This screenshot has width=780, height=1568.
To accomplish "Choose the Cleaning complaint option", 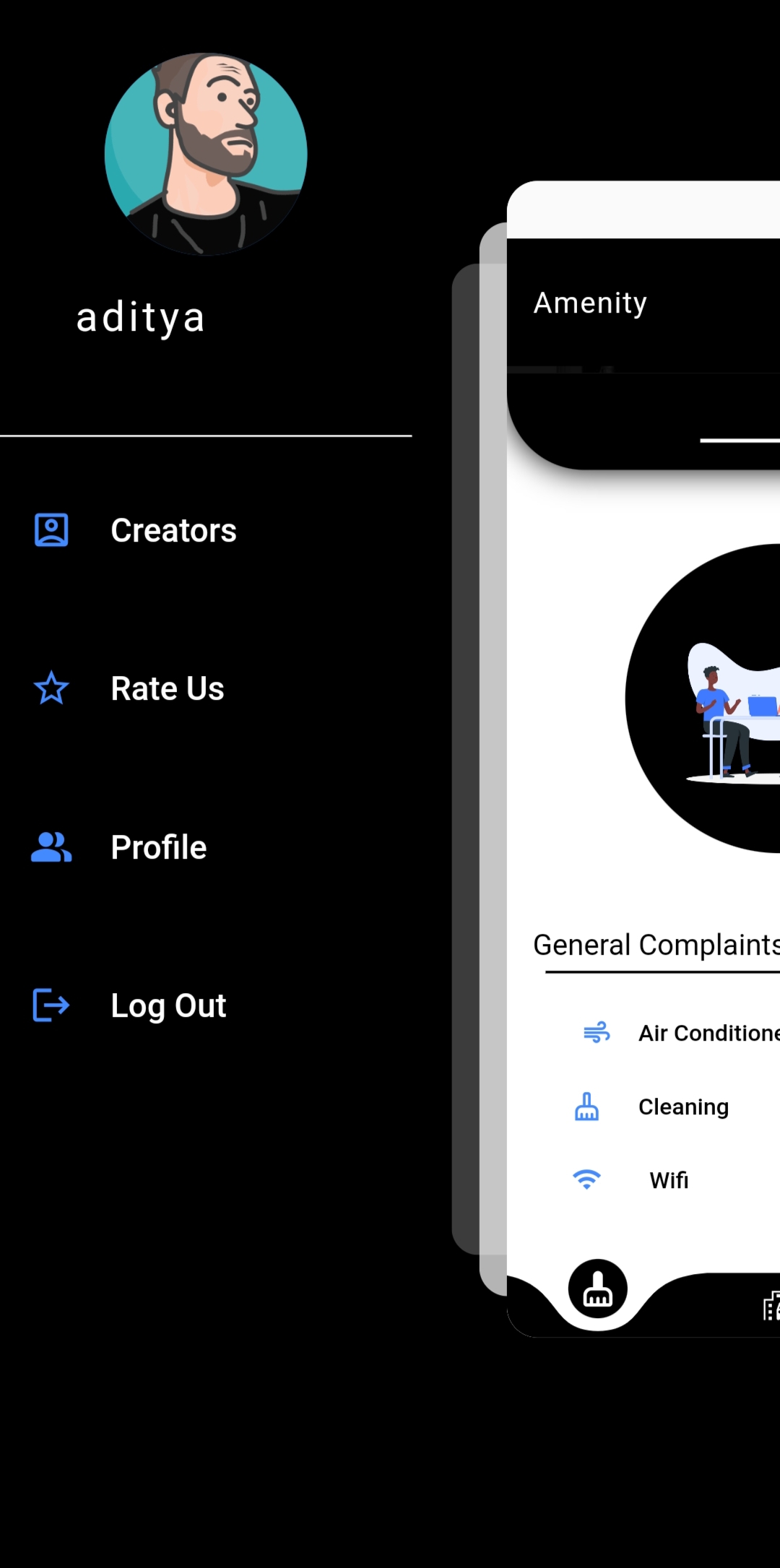I will pyautogui.click(x=682, y=1107).
